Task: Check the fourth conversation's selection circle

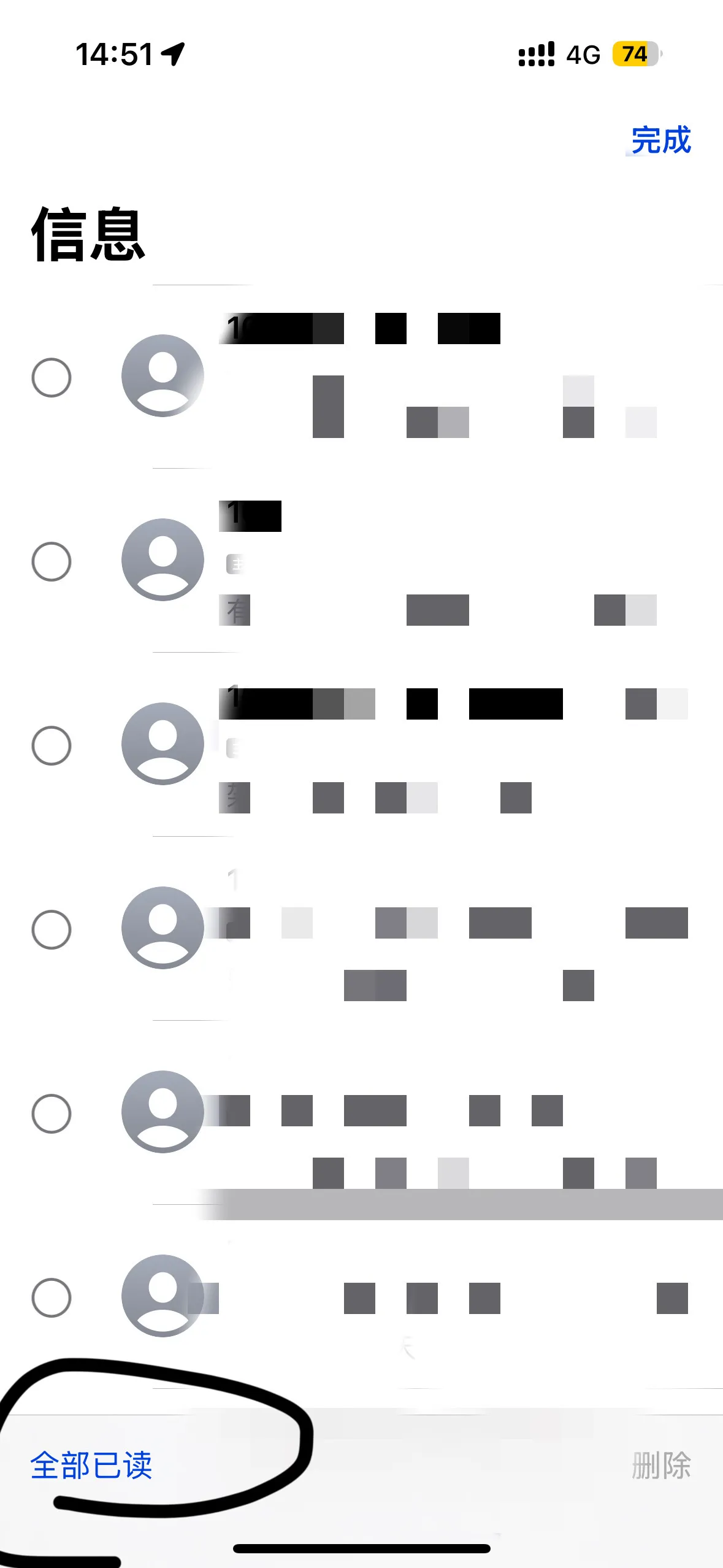Action: (52, 929)
